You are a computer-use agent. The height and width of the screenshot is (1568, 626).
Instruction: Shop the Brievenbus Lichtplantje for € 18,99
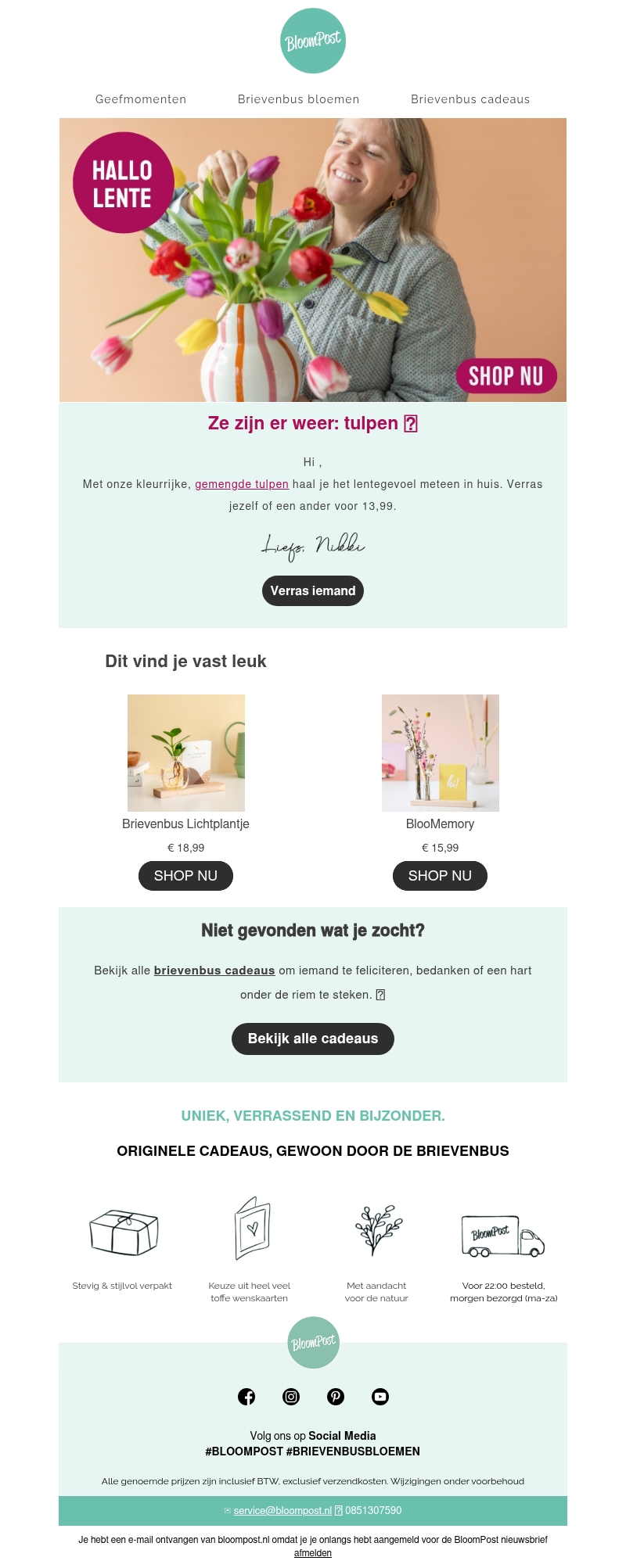[186, 876]
